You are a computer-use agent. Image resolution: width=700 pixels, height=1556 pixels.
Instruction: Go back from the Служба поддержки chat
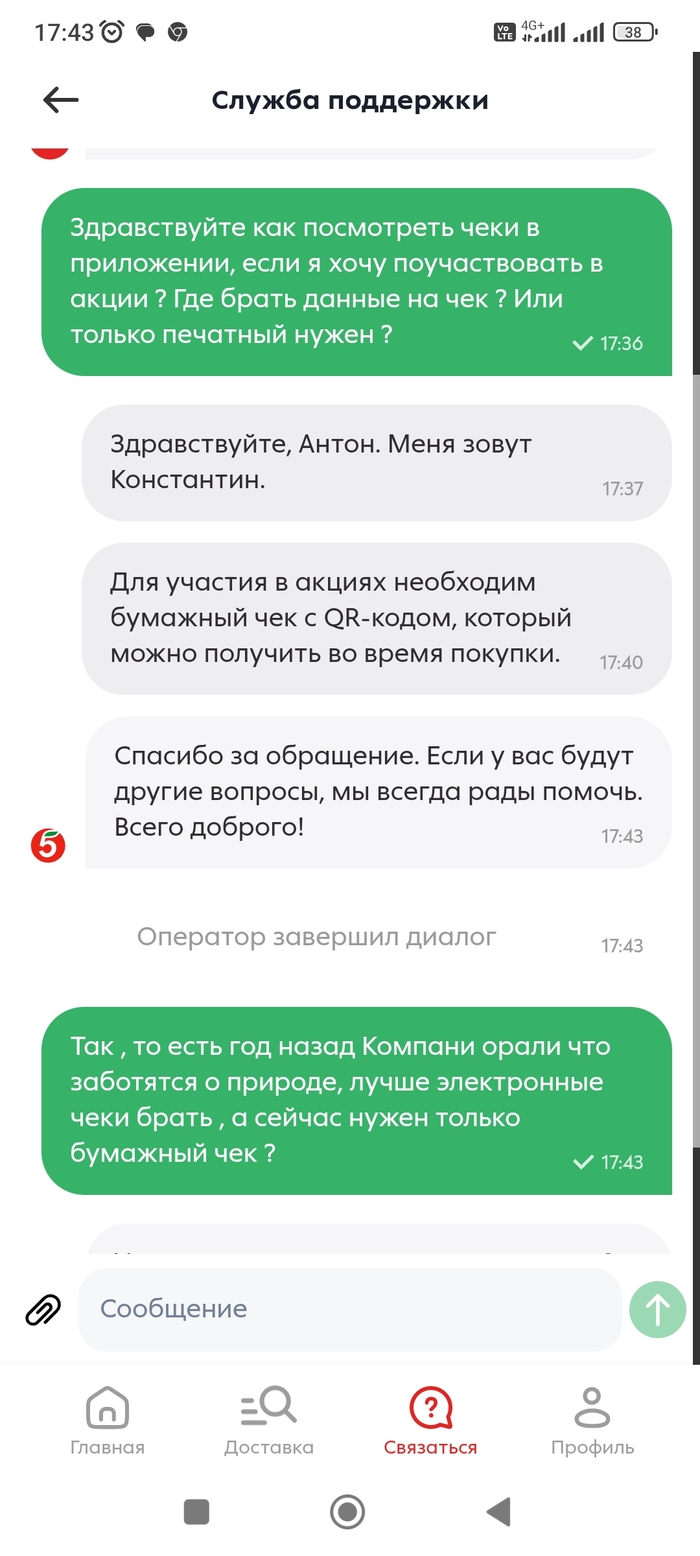coord(60,100)
